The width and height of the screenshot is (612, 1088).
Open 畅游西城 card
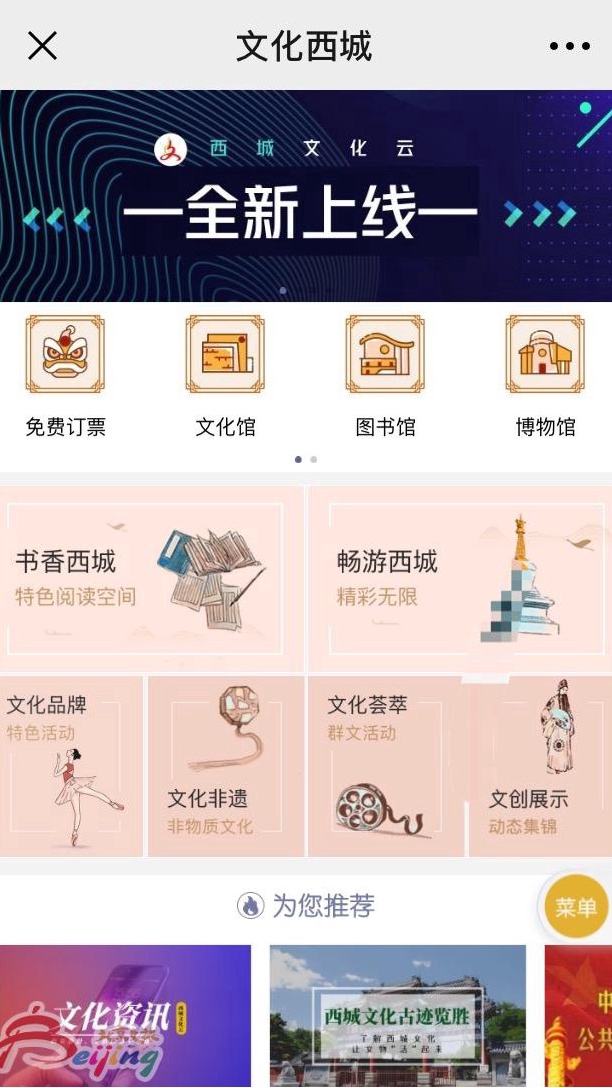point(458,578)
